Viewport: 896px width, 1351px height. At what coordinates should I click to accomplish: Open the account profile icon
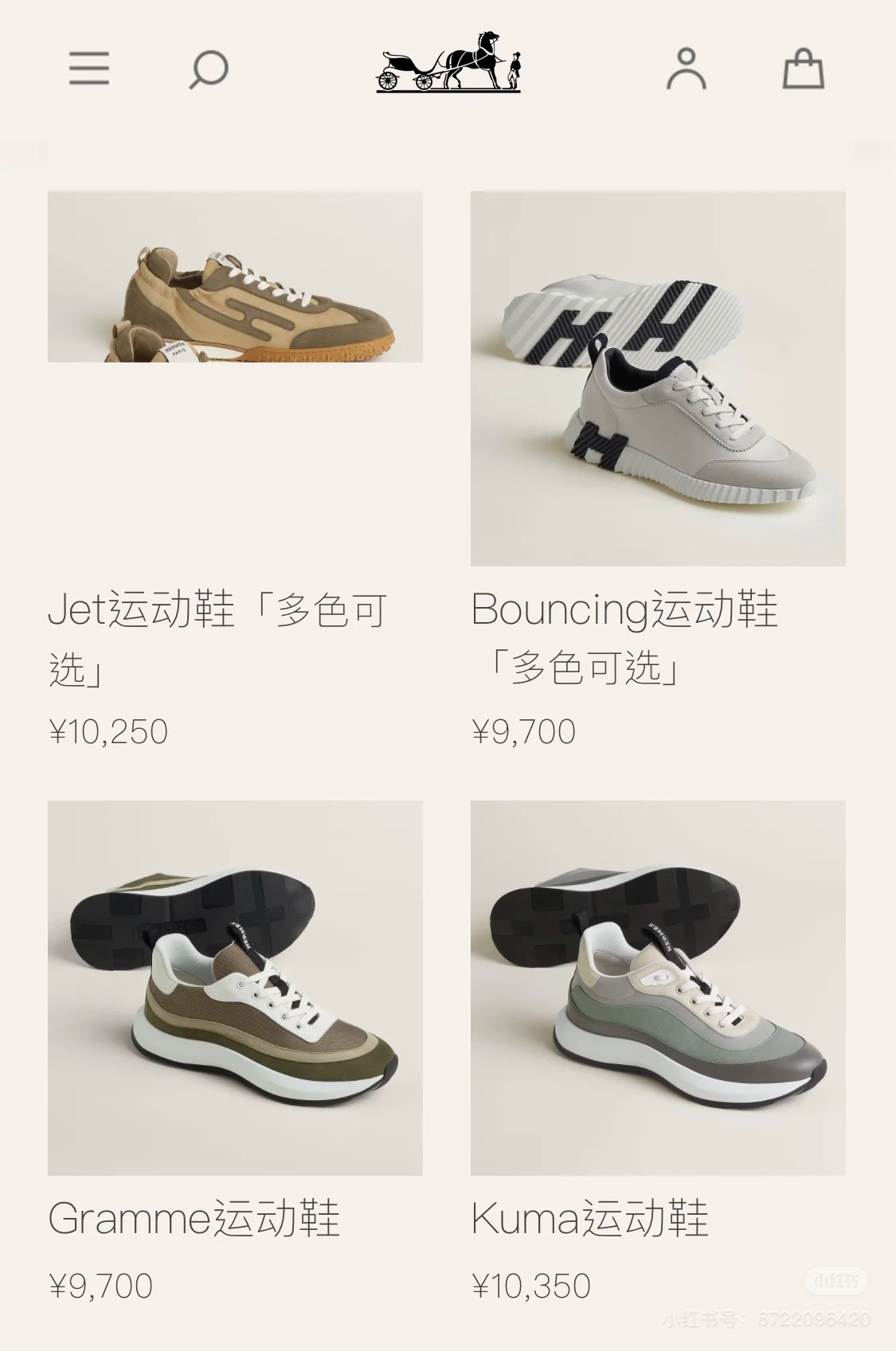click(686, 69)
